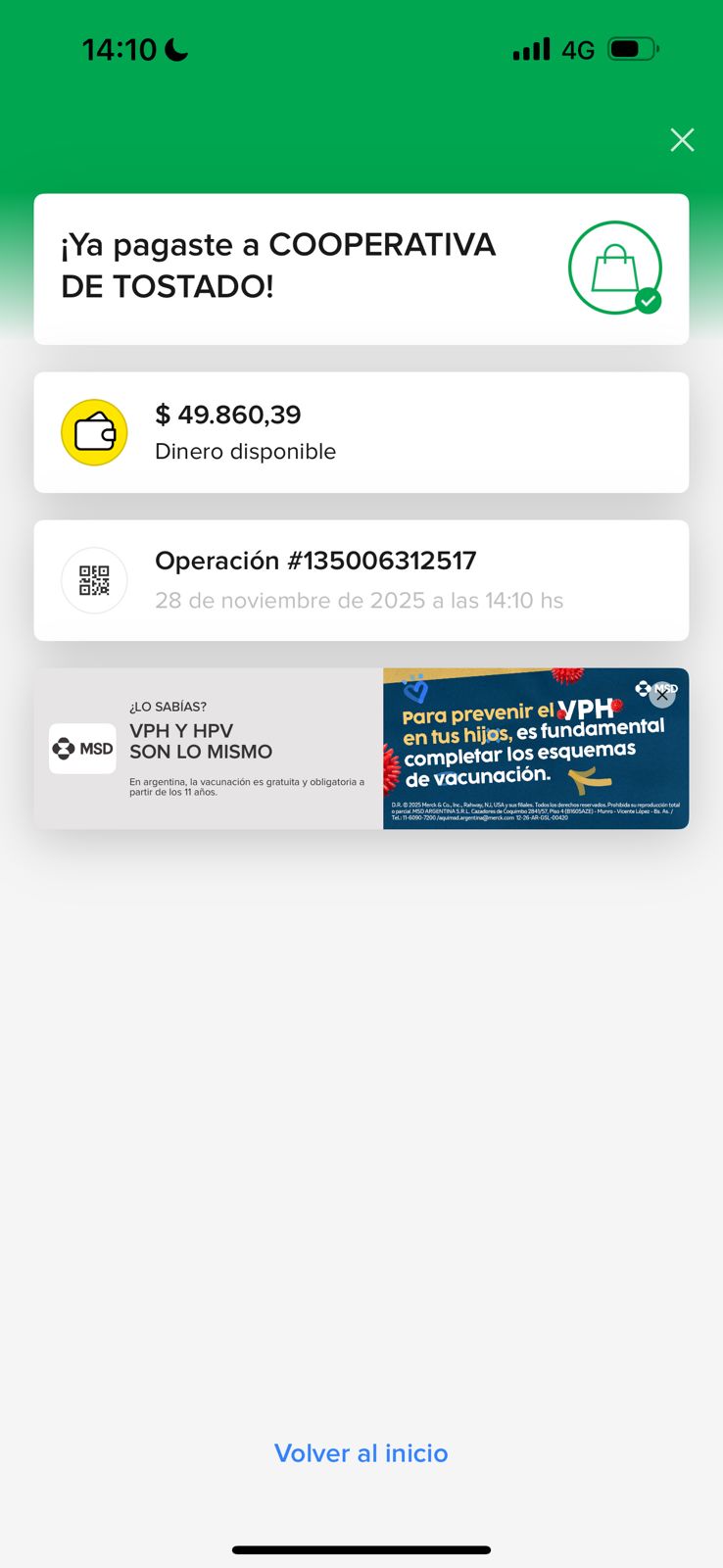Open the Dinero disponible balance card

[361, 432]
